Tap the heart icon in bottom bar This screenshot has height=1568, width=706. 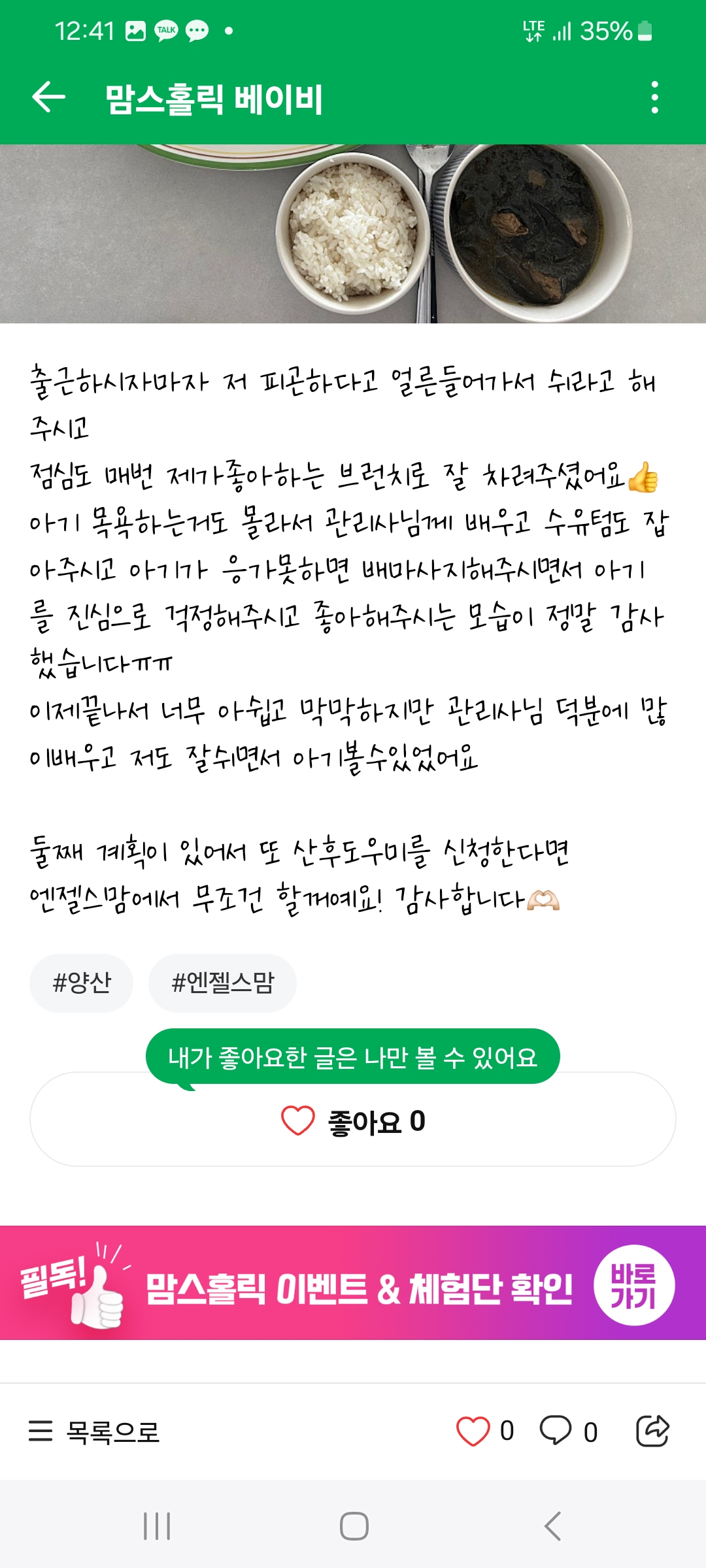click(x=473, y=1431)
